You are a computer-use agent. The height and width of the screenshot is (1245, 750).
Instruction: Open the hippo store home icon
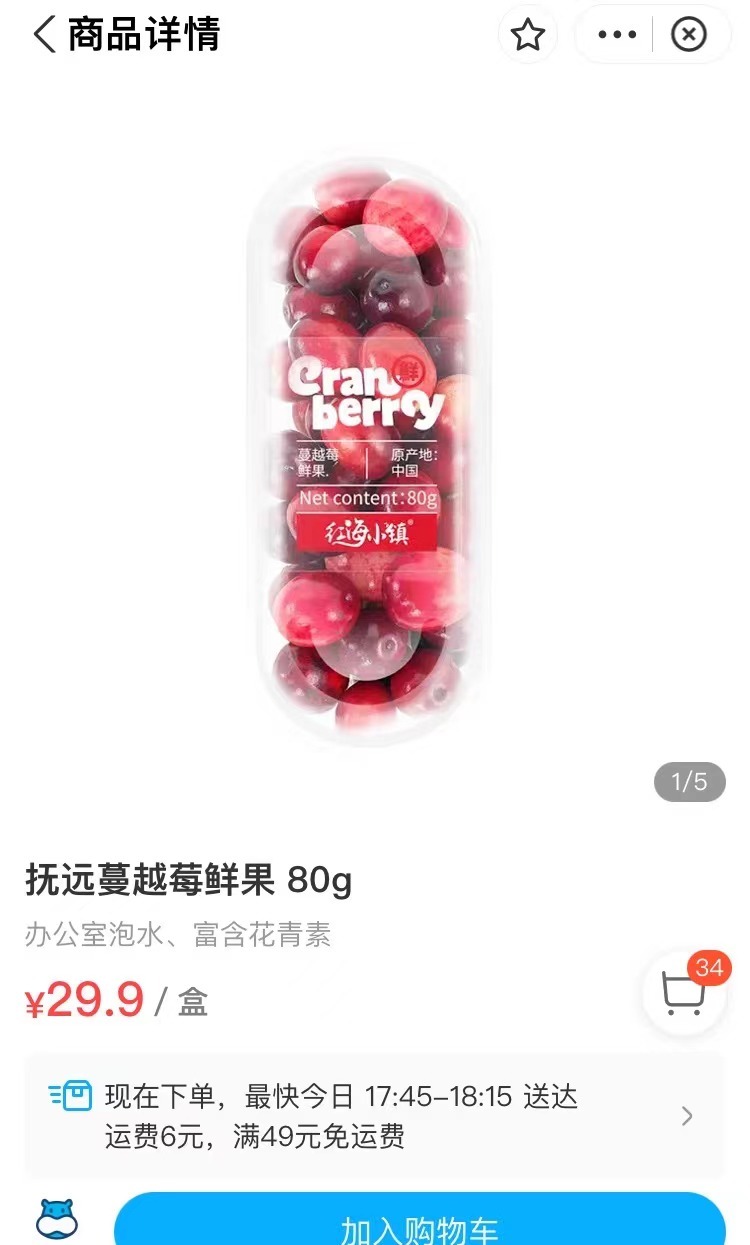(x=57, y=1221)
